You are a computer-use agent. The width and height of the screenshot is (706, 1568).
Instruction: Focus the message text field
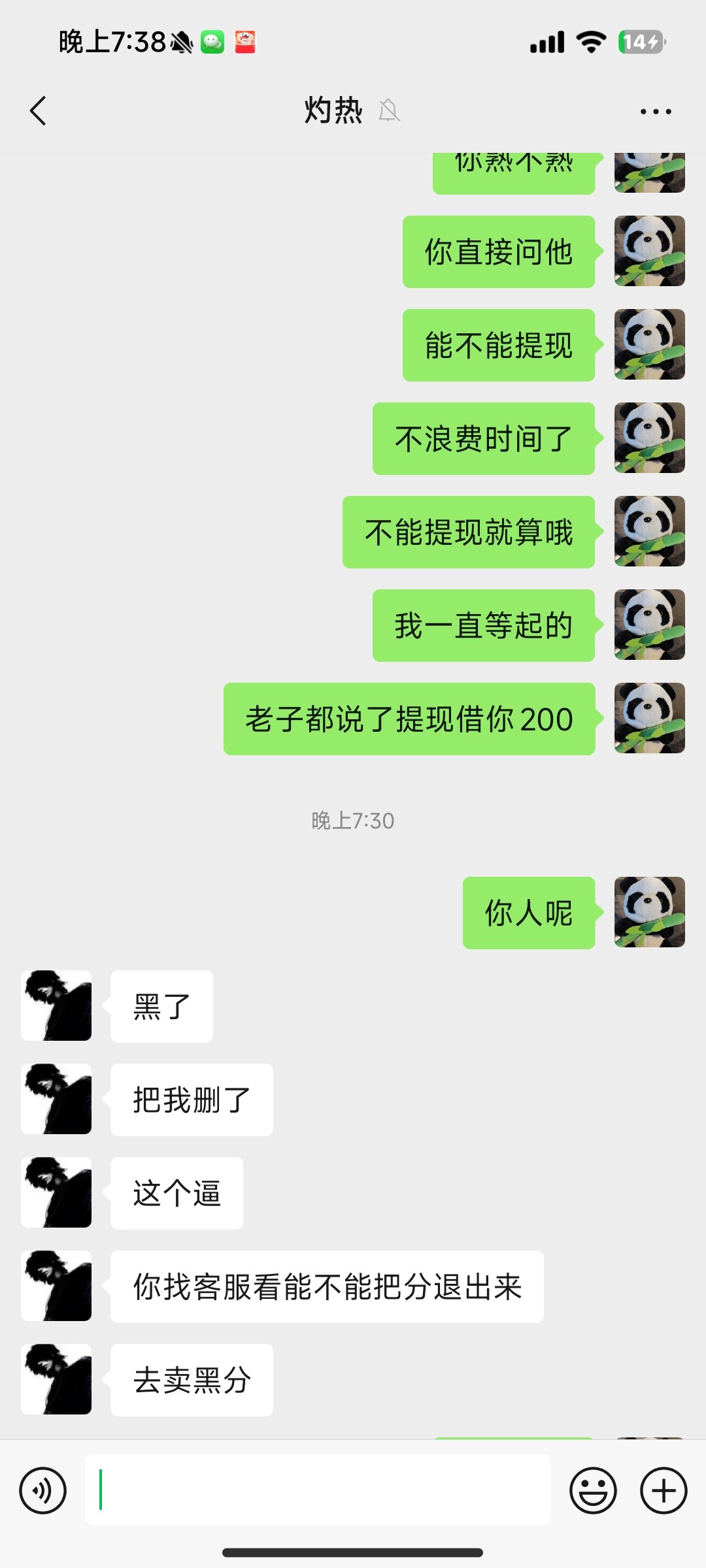click(x=318, y=1490)
